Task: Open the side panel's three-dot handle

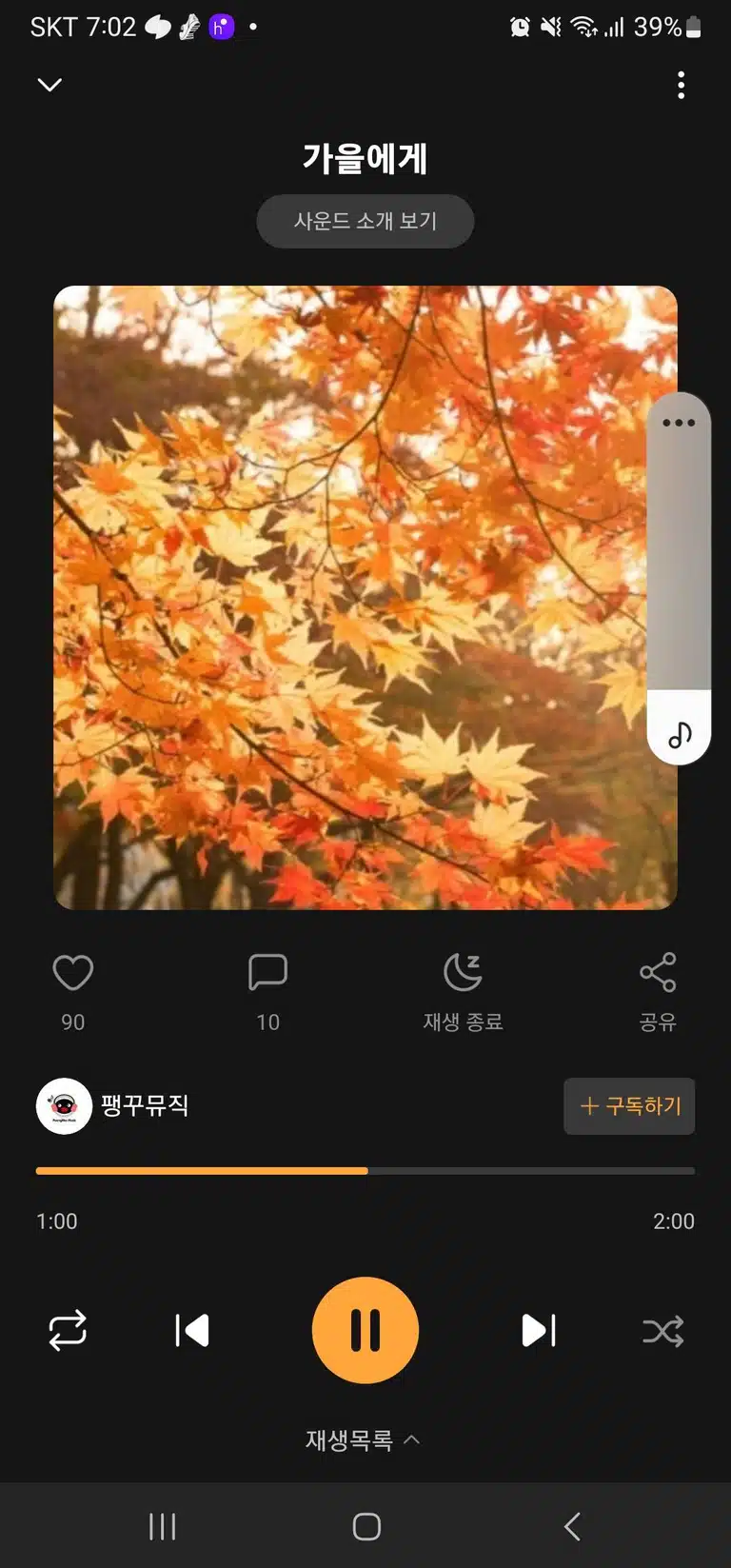Action: [x=679, y=423]
